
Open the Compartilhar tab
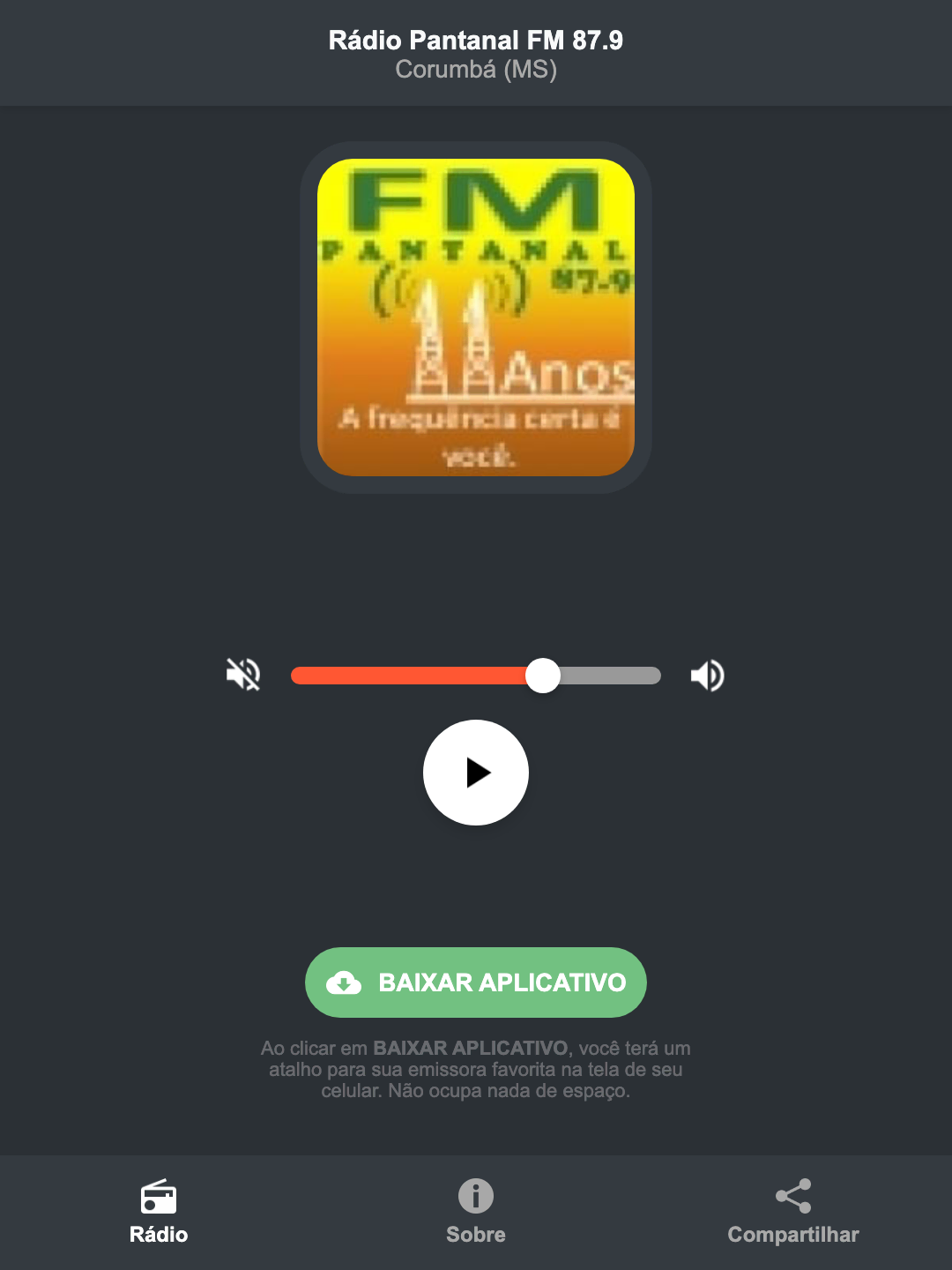(792, 1235)
